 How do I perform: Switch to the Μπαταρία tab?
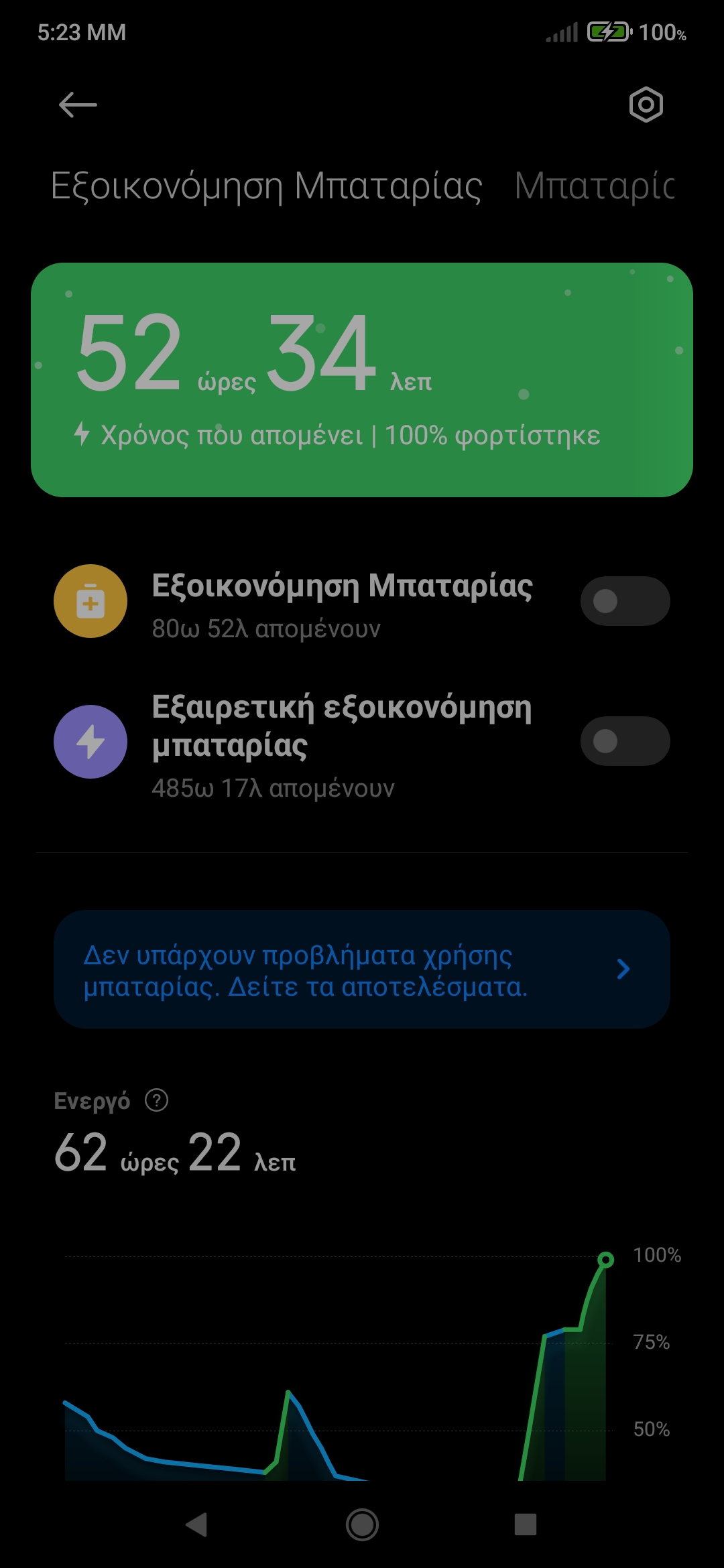tap(594, 186)
